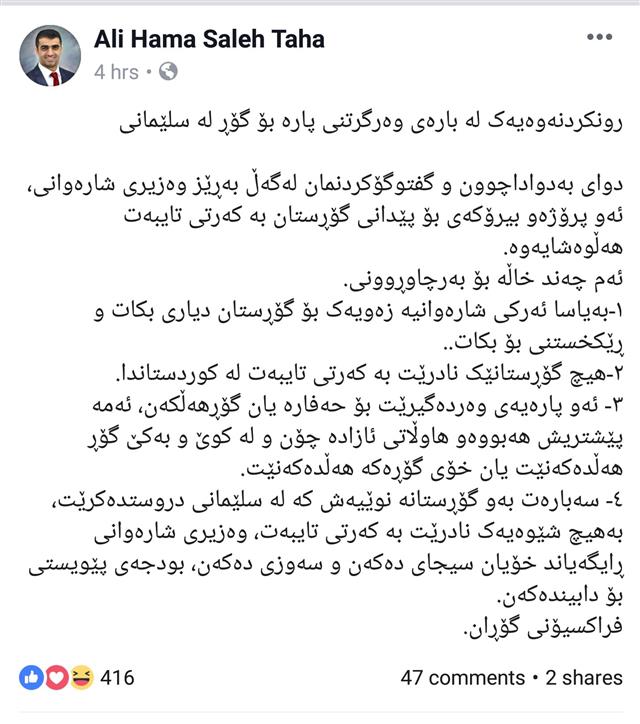
Task: View the 2 shares
Action: click(x=584, y=678)
